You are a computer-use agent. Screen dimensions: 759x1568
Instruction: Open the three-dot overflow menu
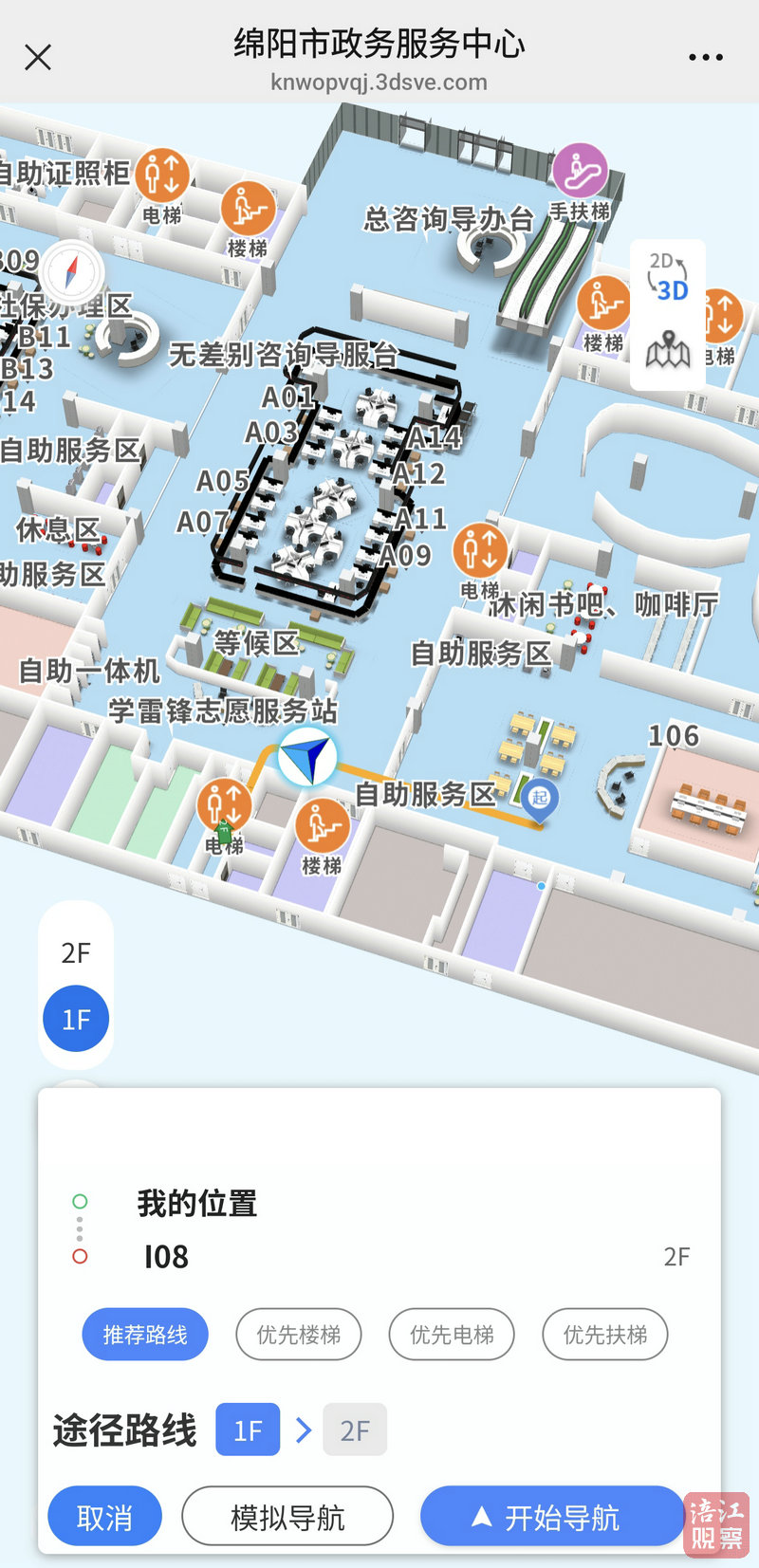coord(706,58)
